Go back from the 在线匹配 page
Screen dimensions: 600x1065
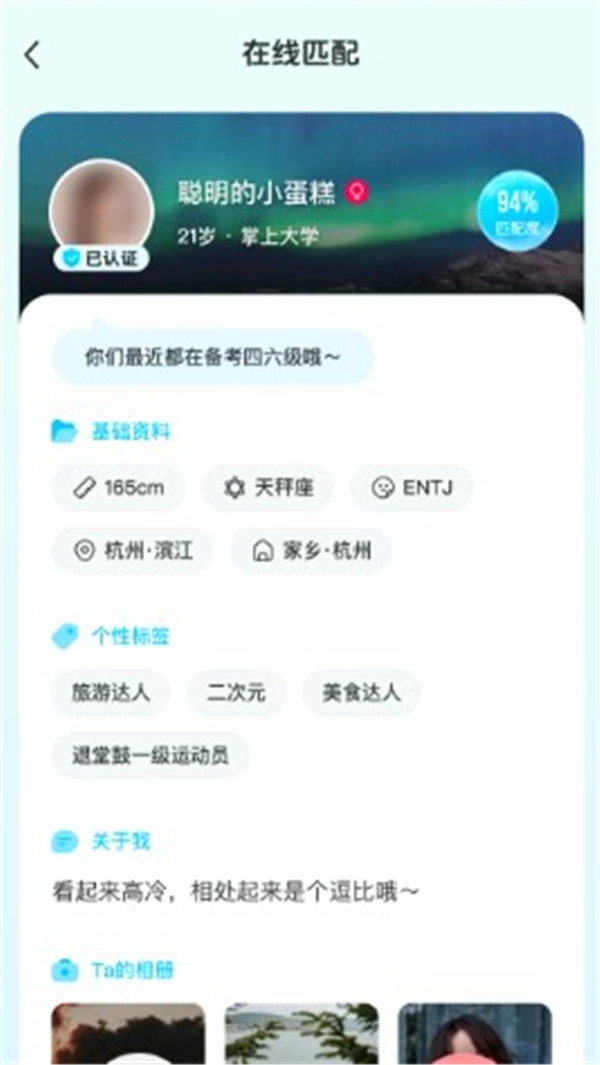pyautogui.click(x=33, y=55)
